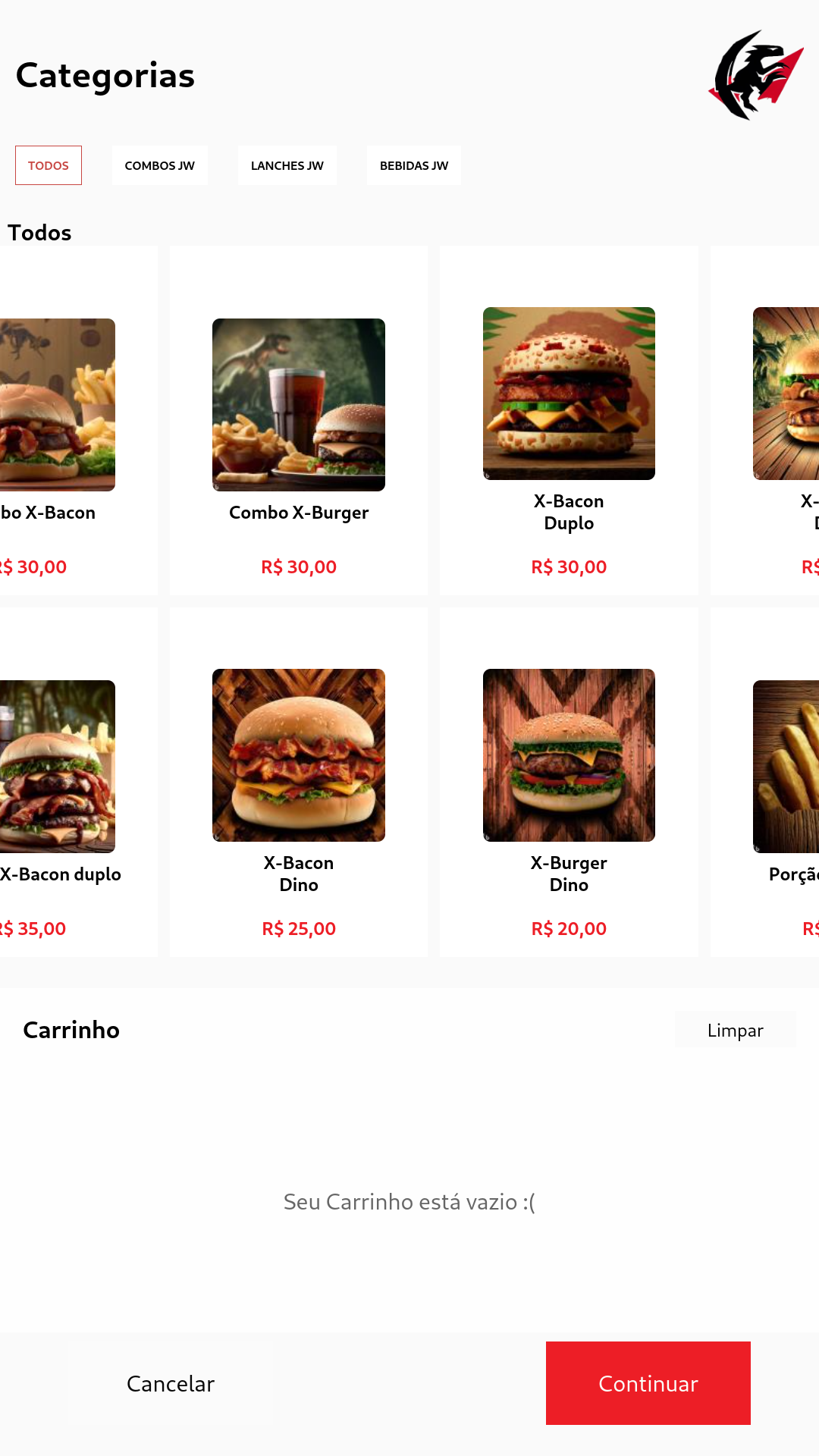The width and height of the screenshot is (819, 1456).
Task: Open the X-Burger Dino product image
Action: 569,755
